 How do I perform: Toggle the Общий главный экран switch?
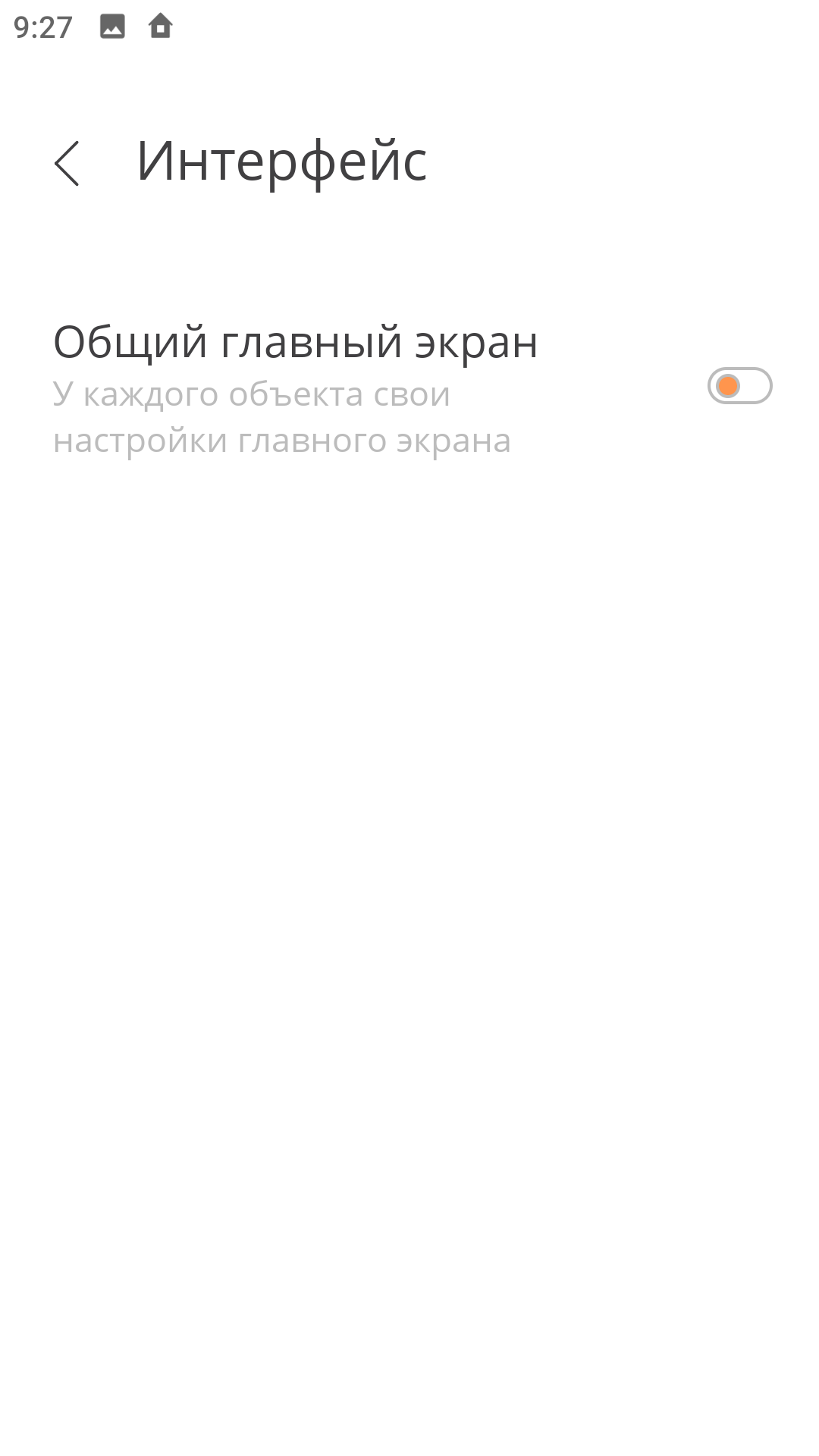pyautogui.click(x=739, y=386)
